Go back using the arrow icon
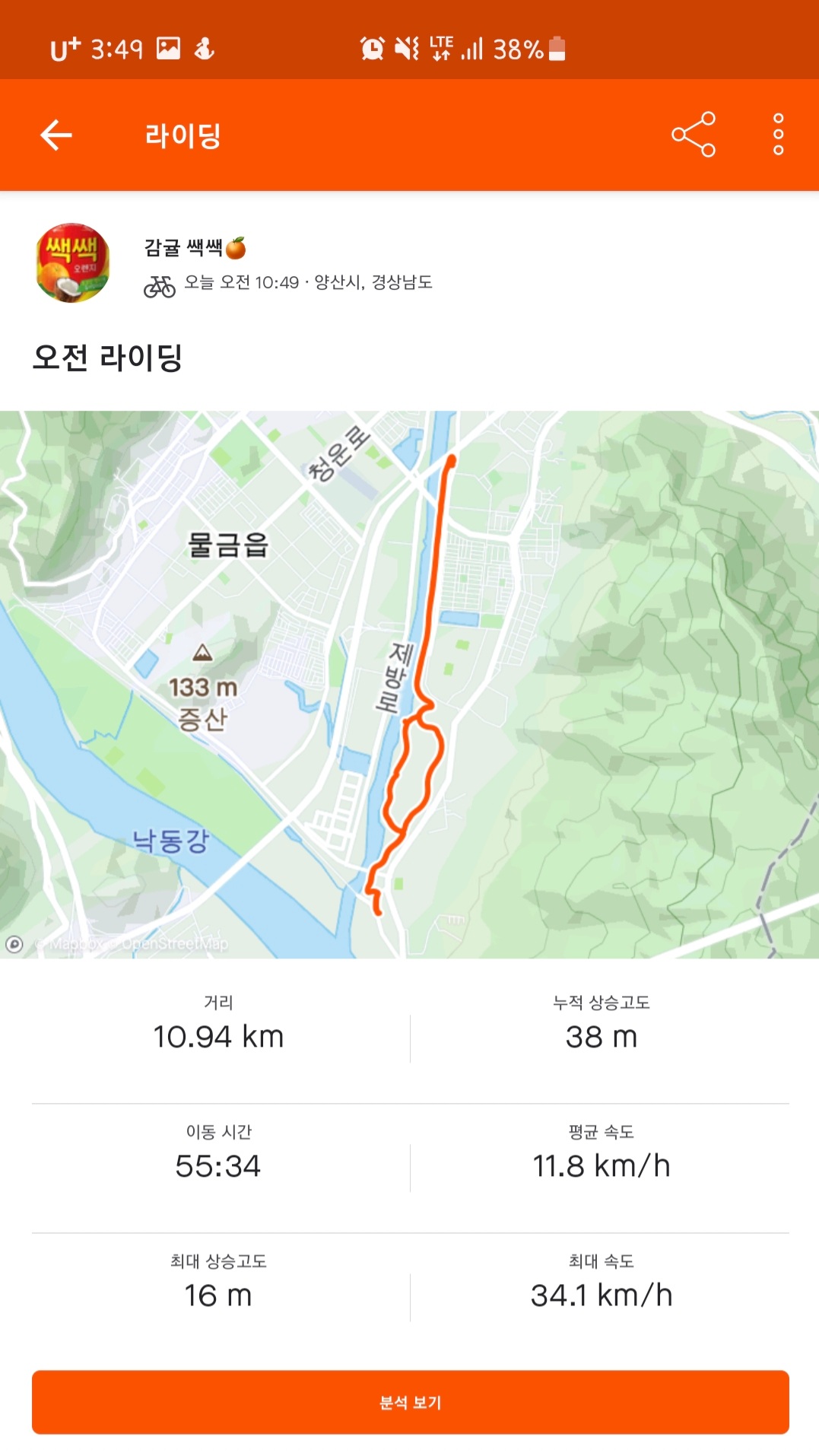The width and height of the screenshot is (819, 1456). 56,135
